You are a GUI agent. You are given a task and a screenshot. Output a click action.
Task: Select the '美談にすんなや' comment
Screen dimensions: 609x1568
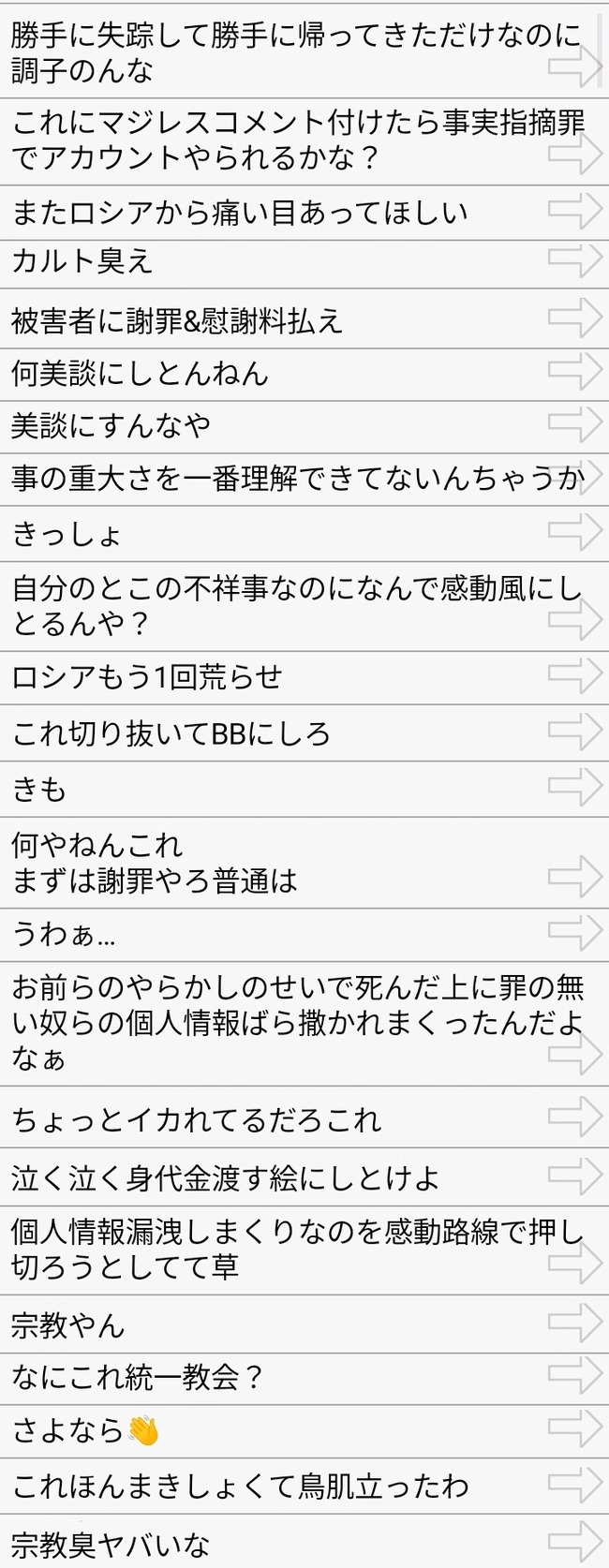pyautogui.click(x=281, y=426)
